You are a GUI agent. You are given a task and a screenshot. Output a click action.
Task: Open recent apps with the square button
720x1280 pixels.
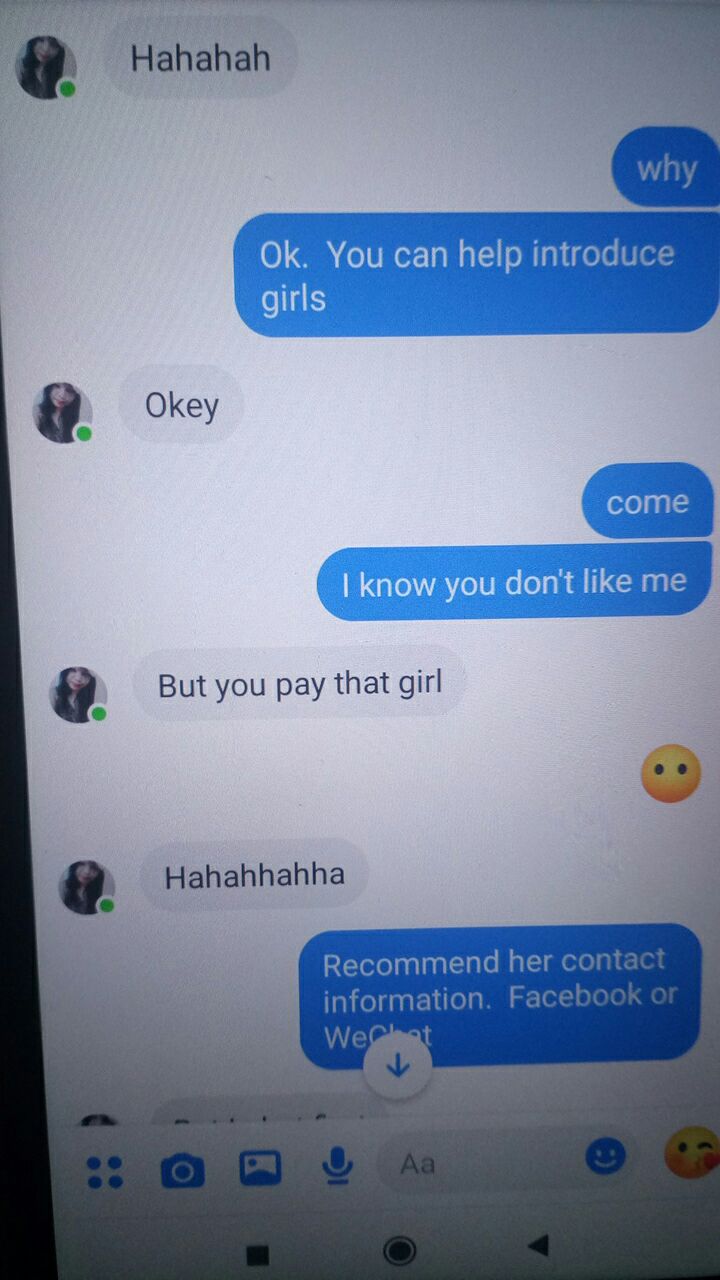[x=258, y=1255]
